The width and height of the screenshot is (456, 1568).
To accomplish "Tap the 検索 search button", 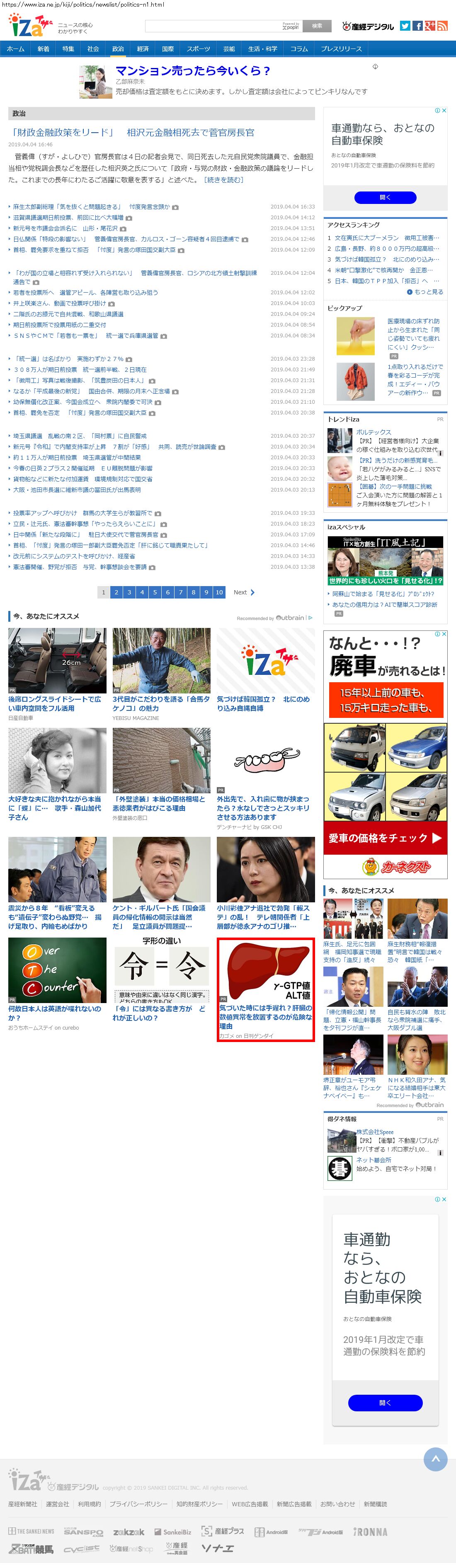I will [317, 26].
